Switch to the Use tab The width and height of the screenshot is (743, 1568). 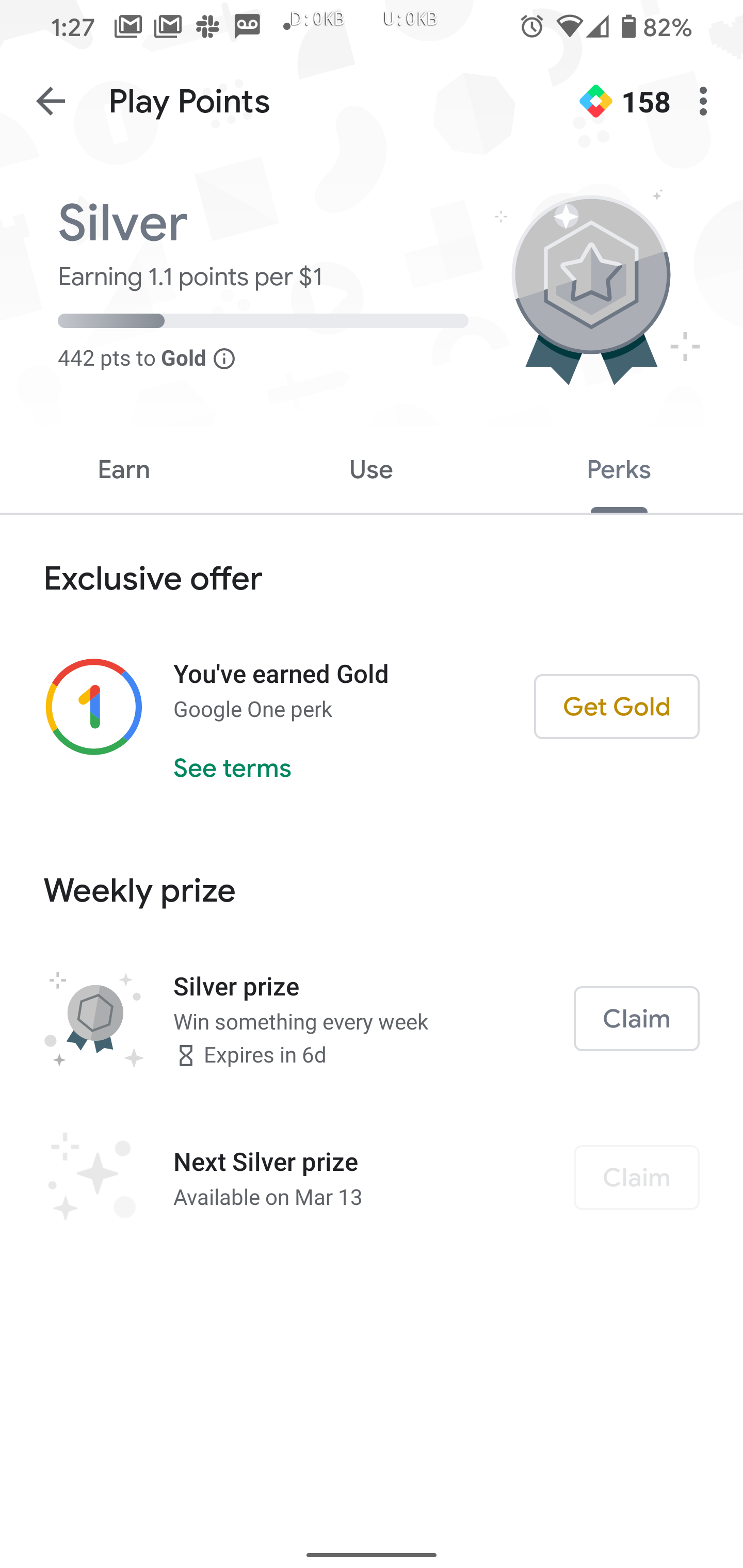(371, 469)
